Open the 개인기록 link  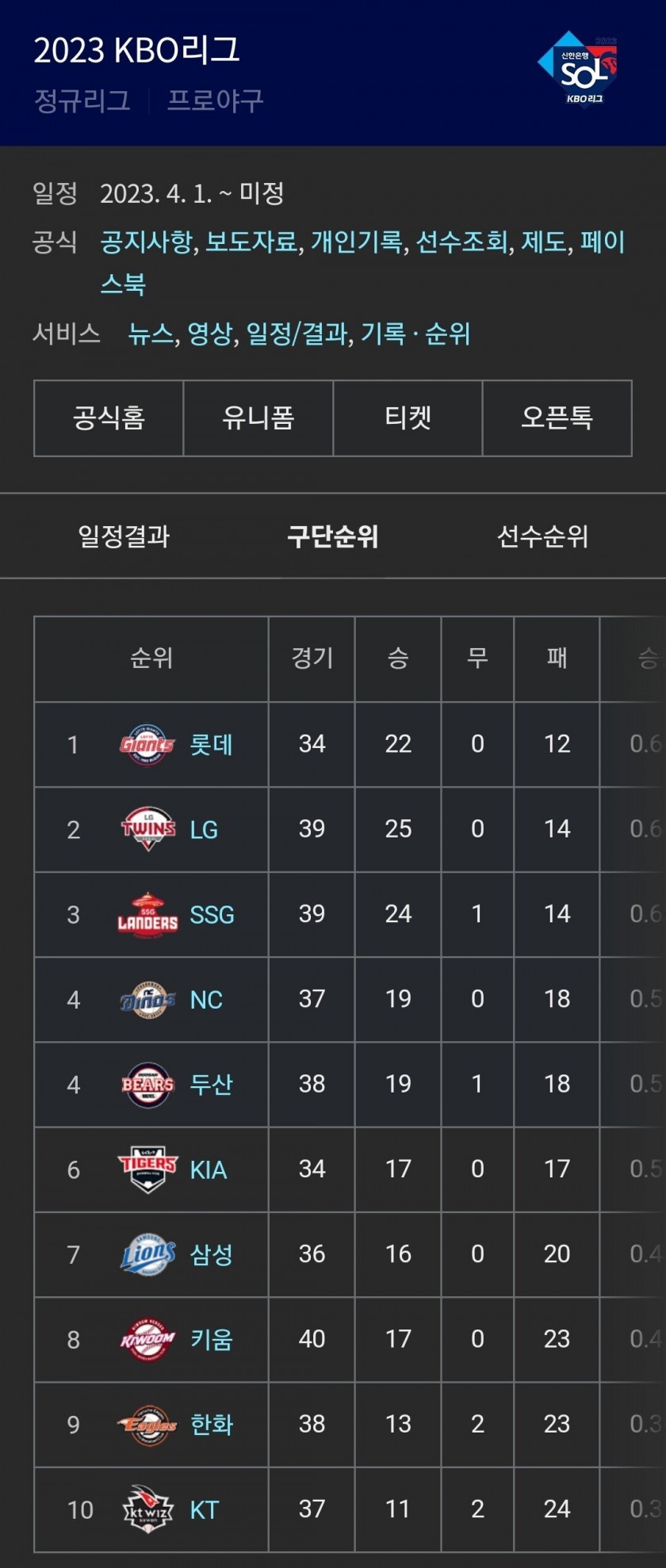tap(357, 242)
